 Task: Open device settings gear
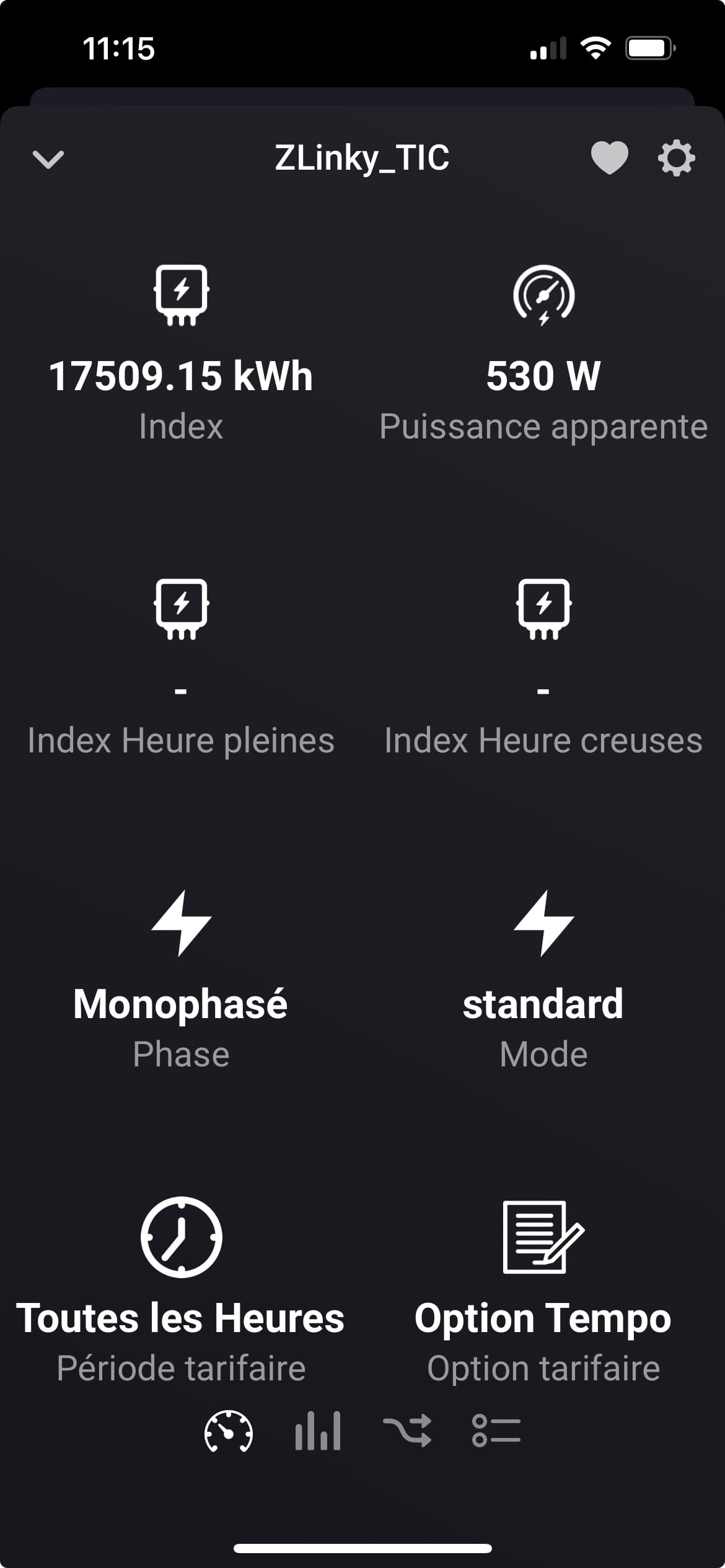pyautogui.click(x=676, y=159)
